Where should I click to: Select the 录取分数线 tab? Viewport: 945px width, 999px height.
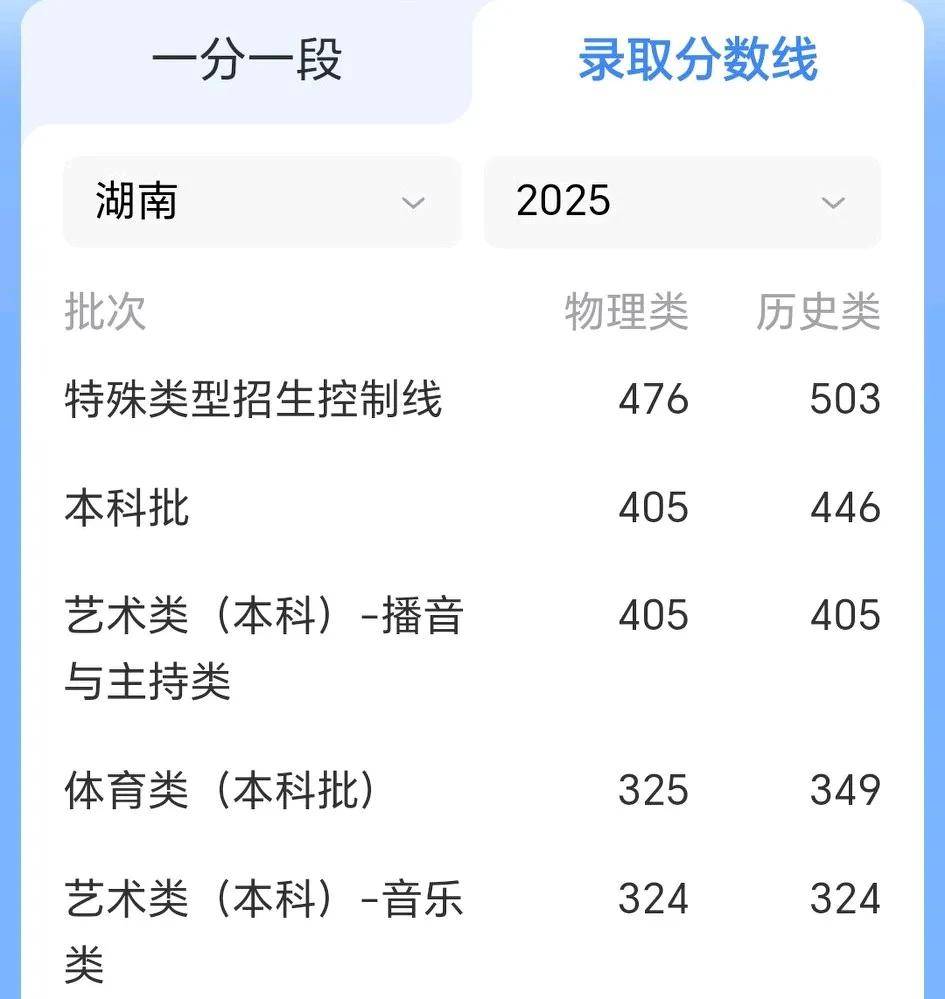[697, 60]
